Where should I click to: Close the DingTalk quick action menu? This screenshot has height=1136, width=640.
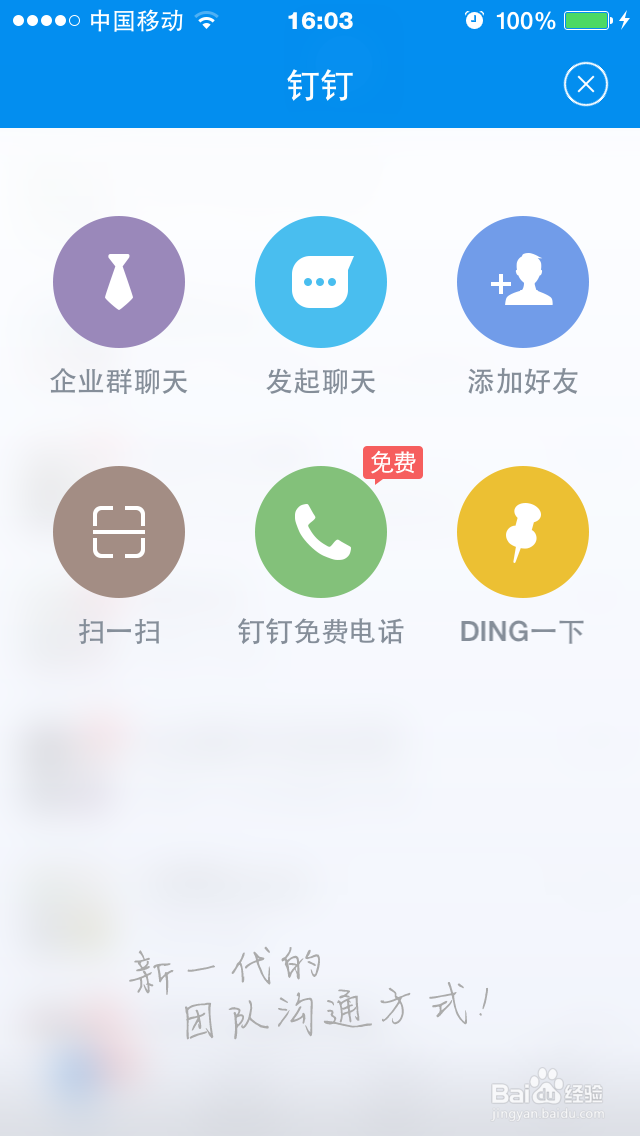(x=586, y=85)
